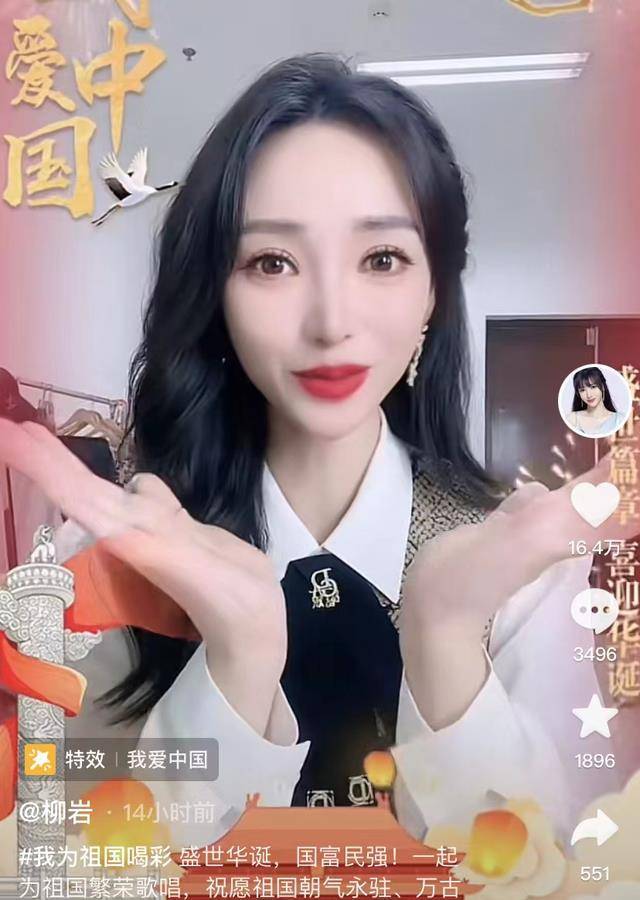This screenshot has height=900, width=640.
Task: Open the comments with 3496 replies
Action: pos(595,610)
